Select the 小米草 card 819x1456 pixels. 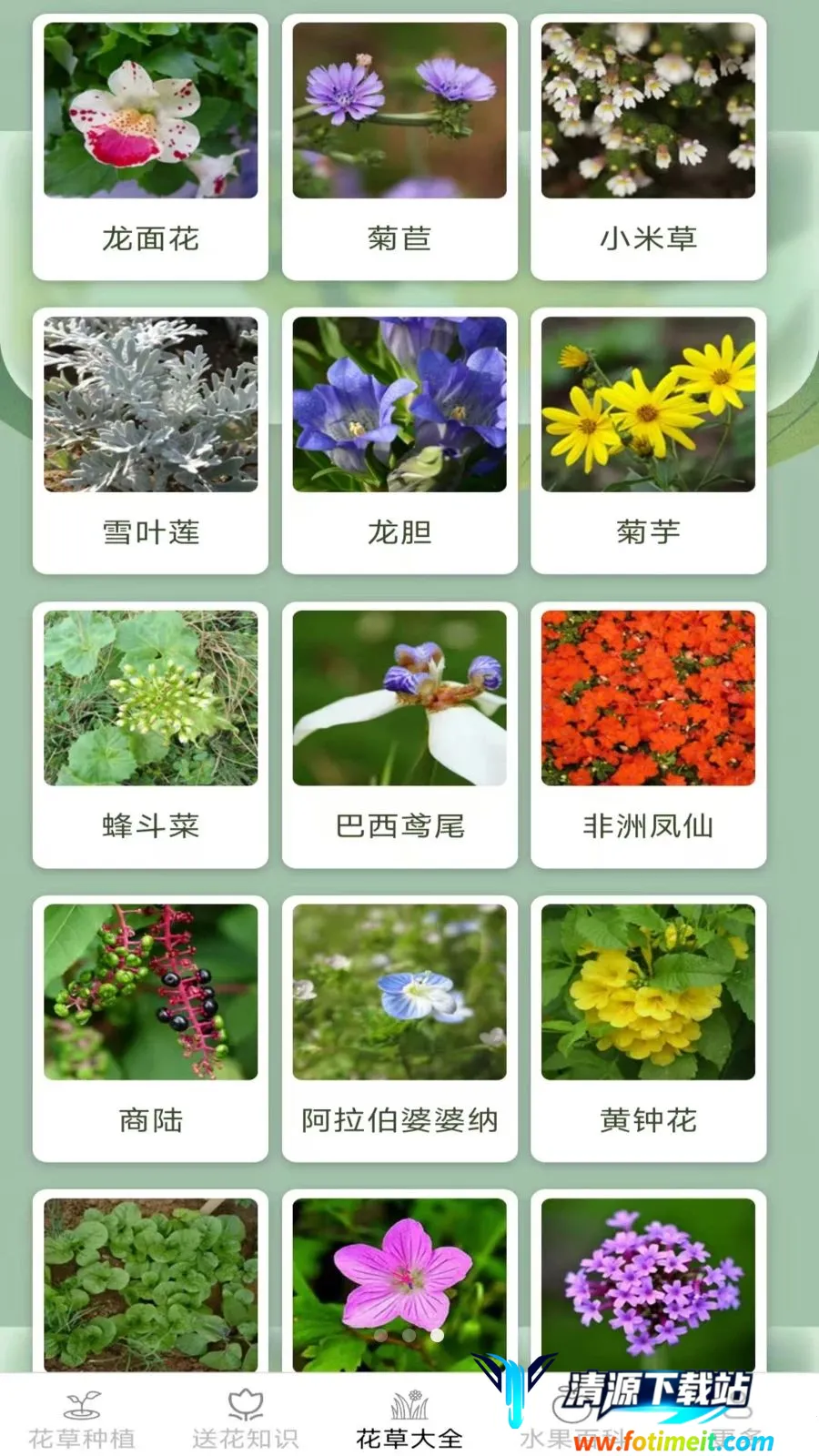click(x=648, y=147)
